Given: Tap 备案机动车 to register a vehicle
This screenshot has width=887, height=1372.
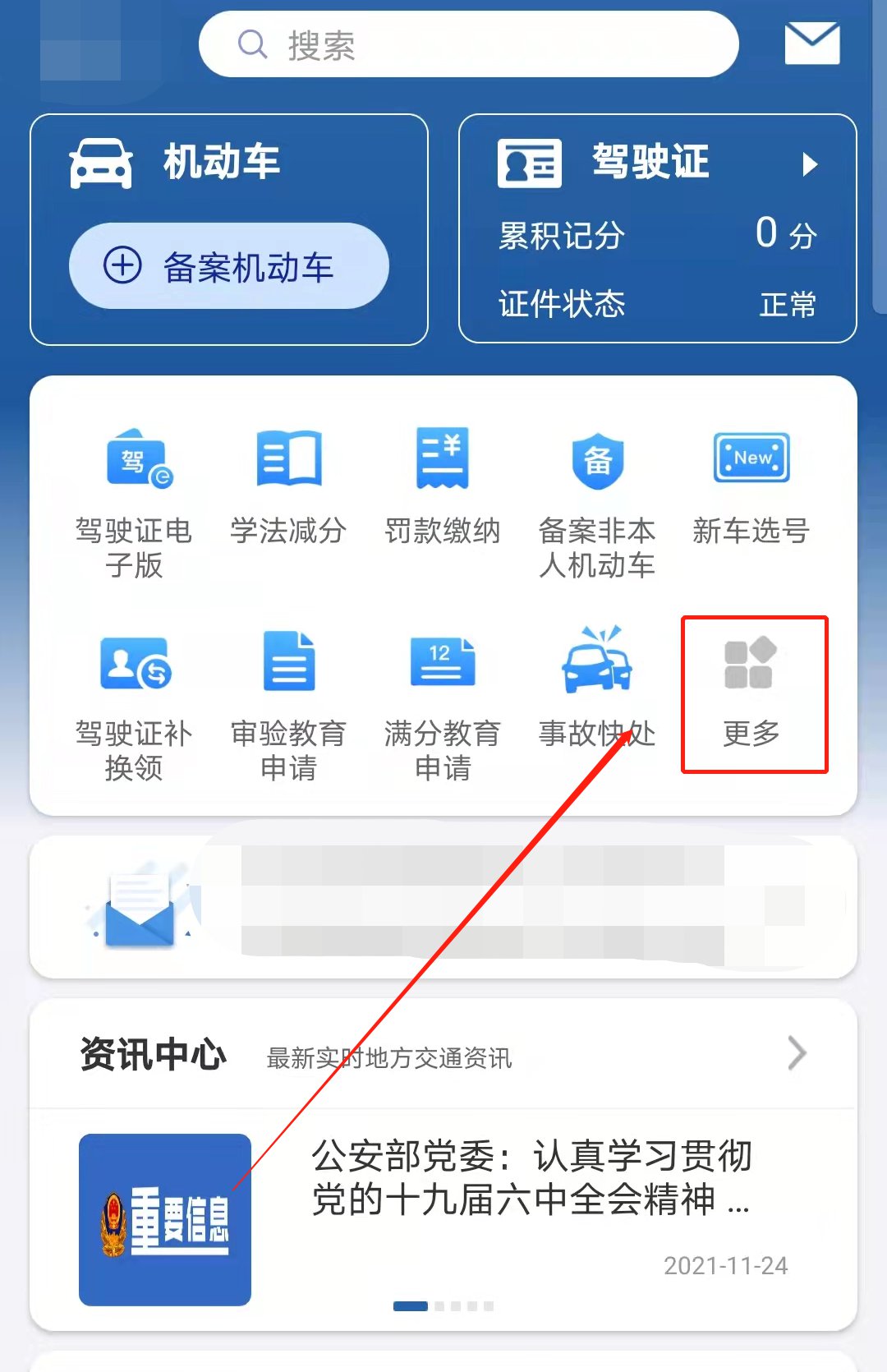Looking at the screenshot, I should 228,266.
